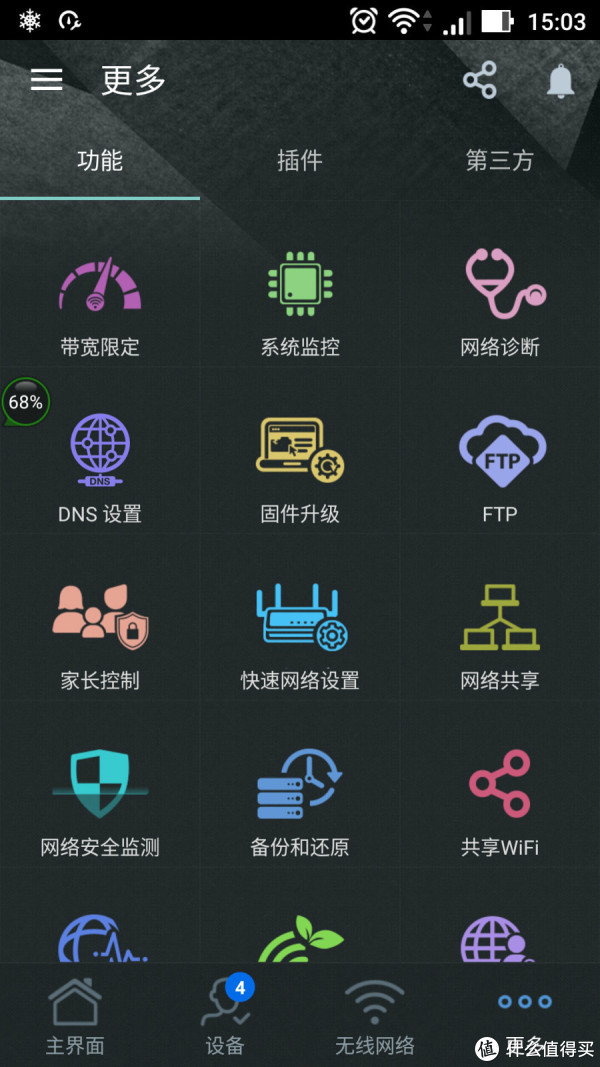The height and width of the screenshot is (1067, 600).
Task: Launch 网络诊断 network diagnosis
Action: coord(500,305)
